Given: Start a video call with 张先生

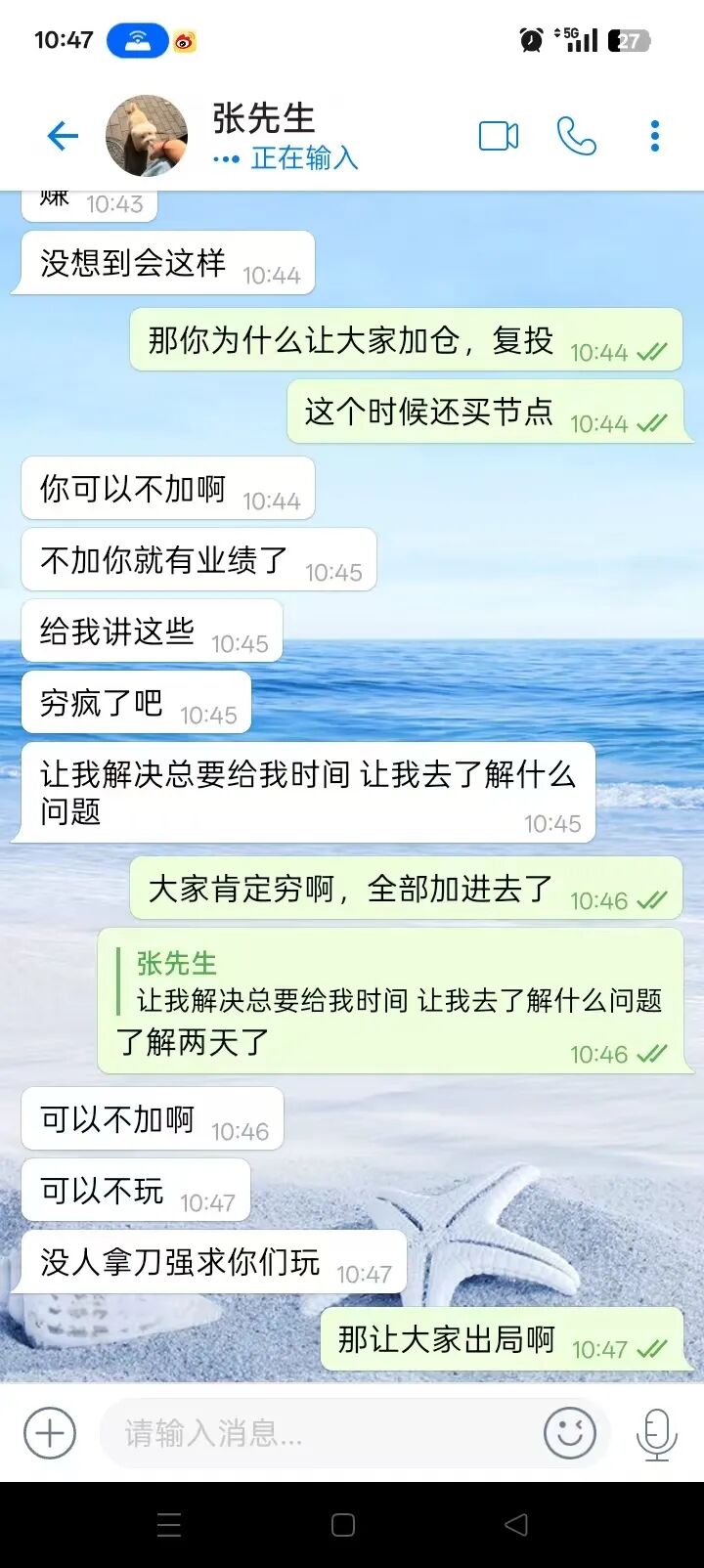Looking at the screenshot, I should 499,136.
